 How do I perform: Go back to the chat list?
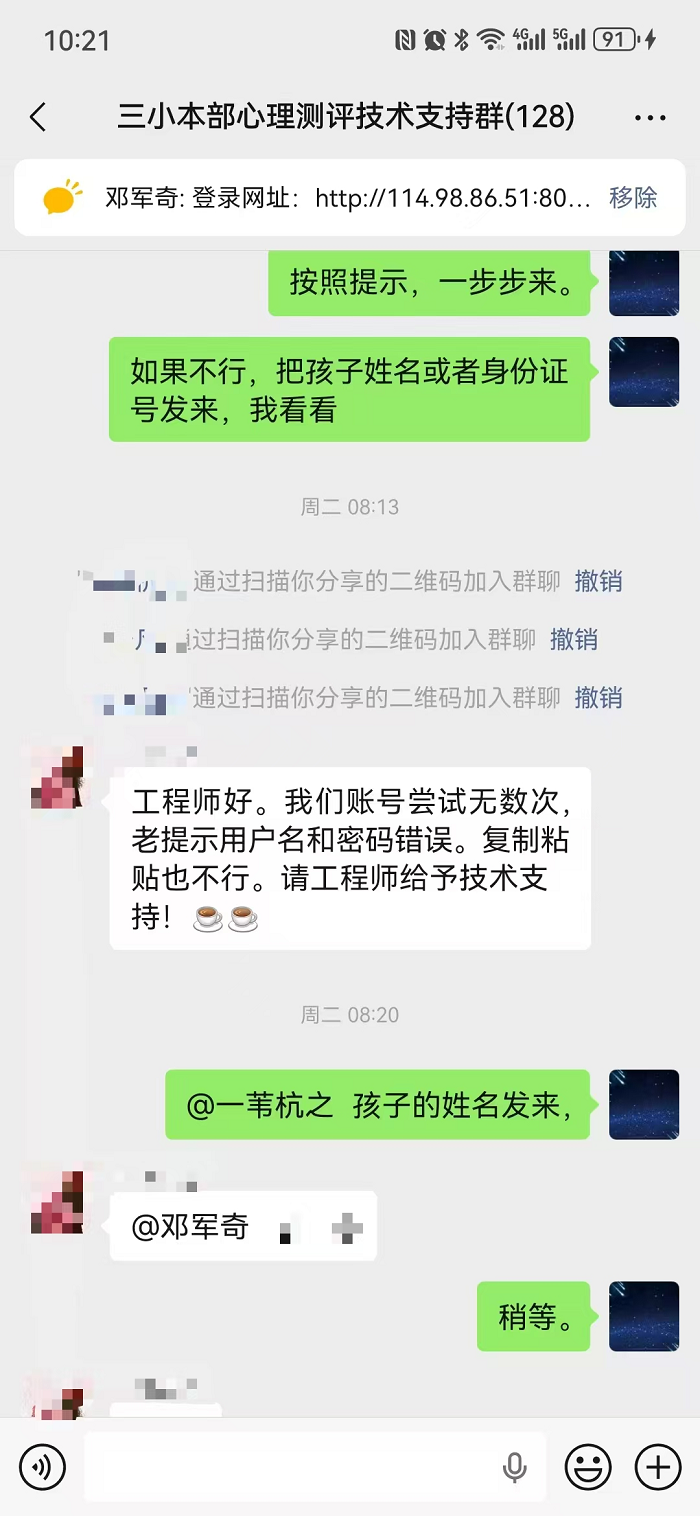pos(38,118)
